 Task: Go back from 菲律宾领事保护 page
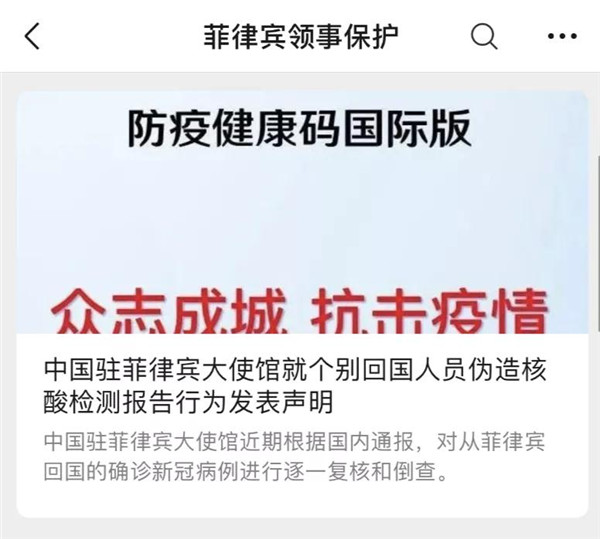(x=33, y=37)
